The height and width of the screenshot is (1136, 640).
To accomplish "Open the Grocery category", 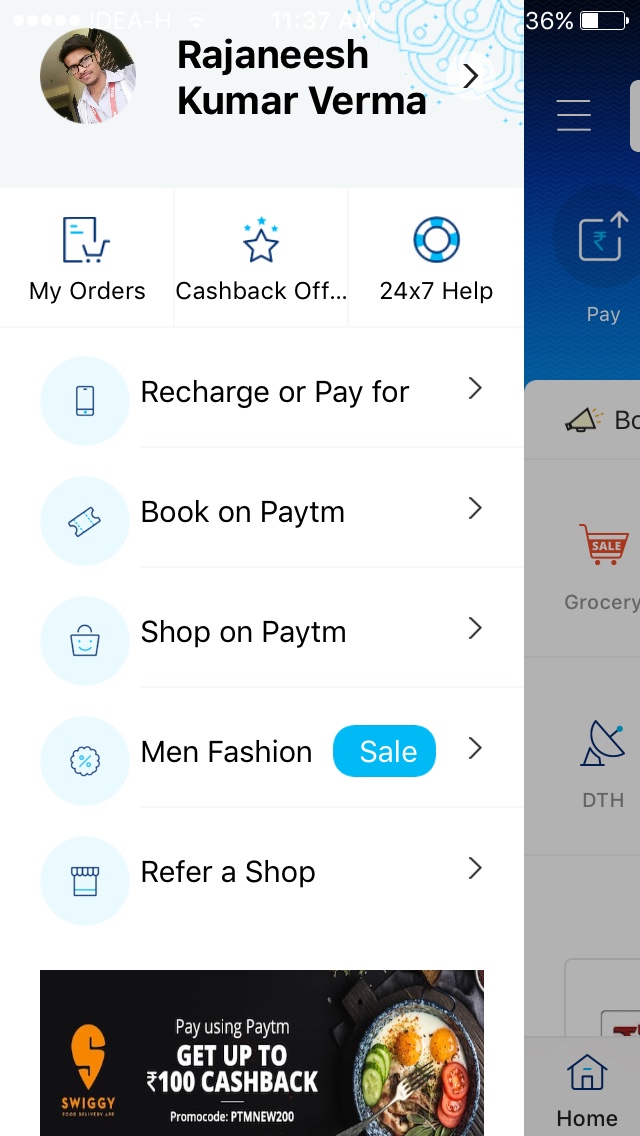I will coord(603,565).
